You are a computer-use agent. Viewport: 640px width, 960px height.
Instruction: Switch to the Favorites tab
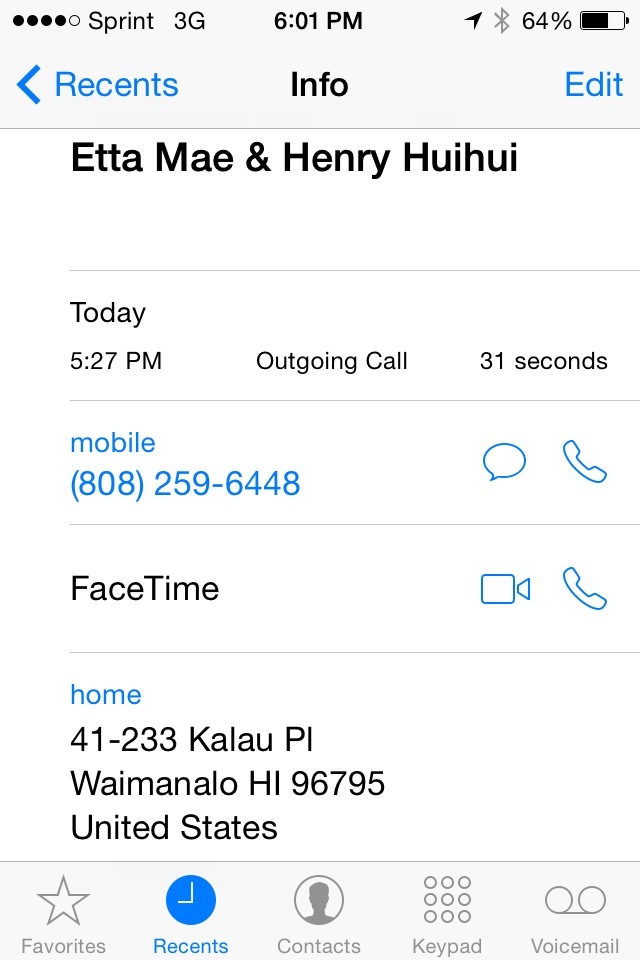63,915
